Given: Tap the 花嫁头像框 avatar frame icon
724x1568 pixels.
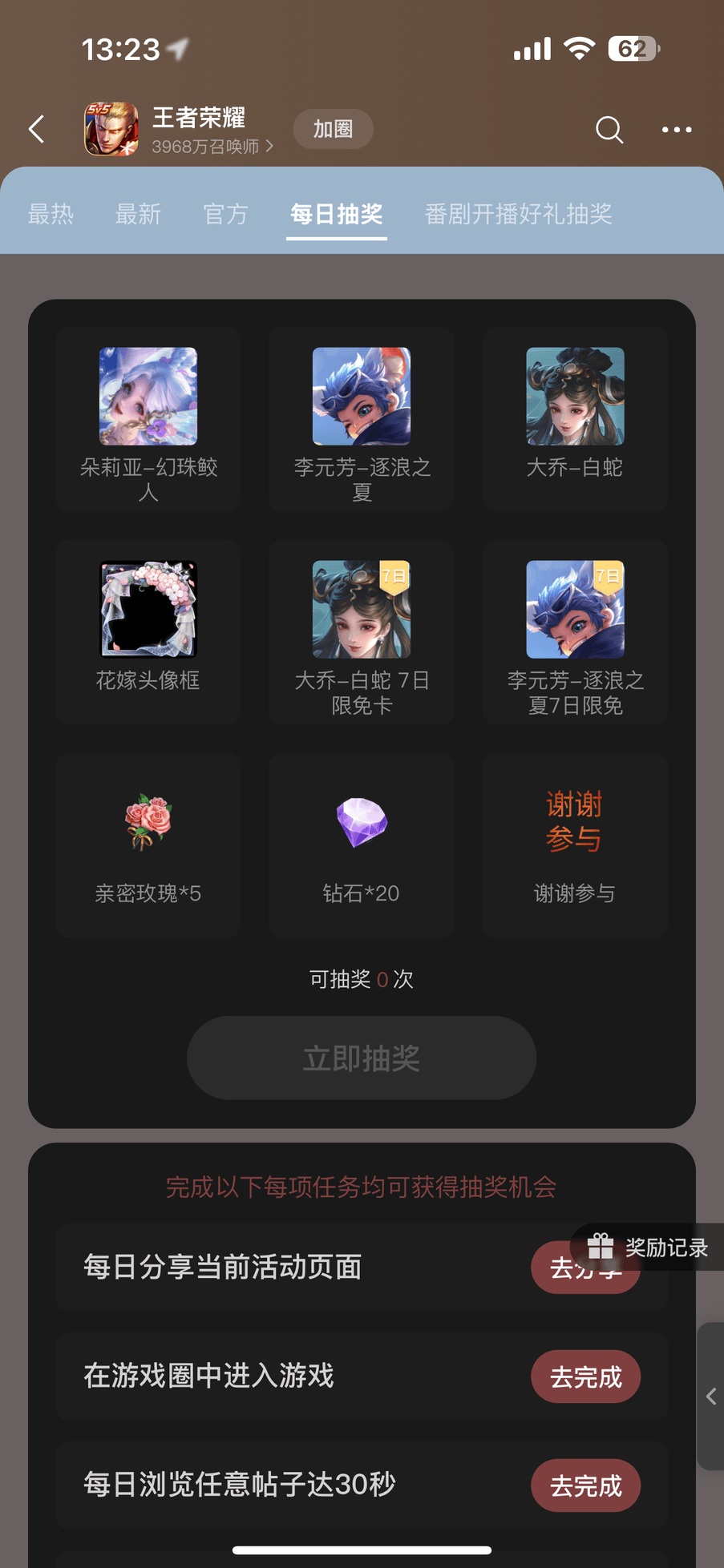Looking at the screenshot, I should point(148,609).
